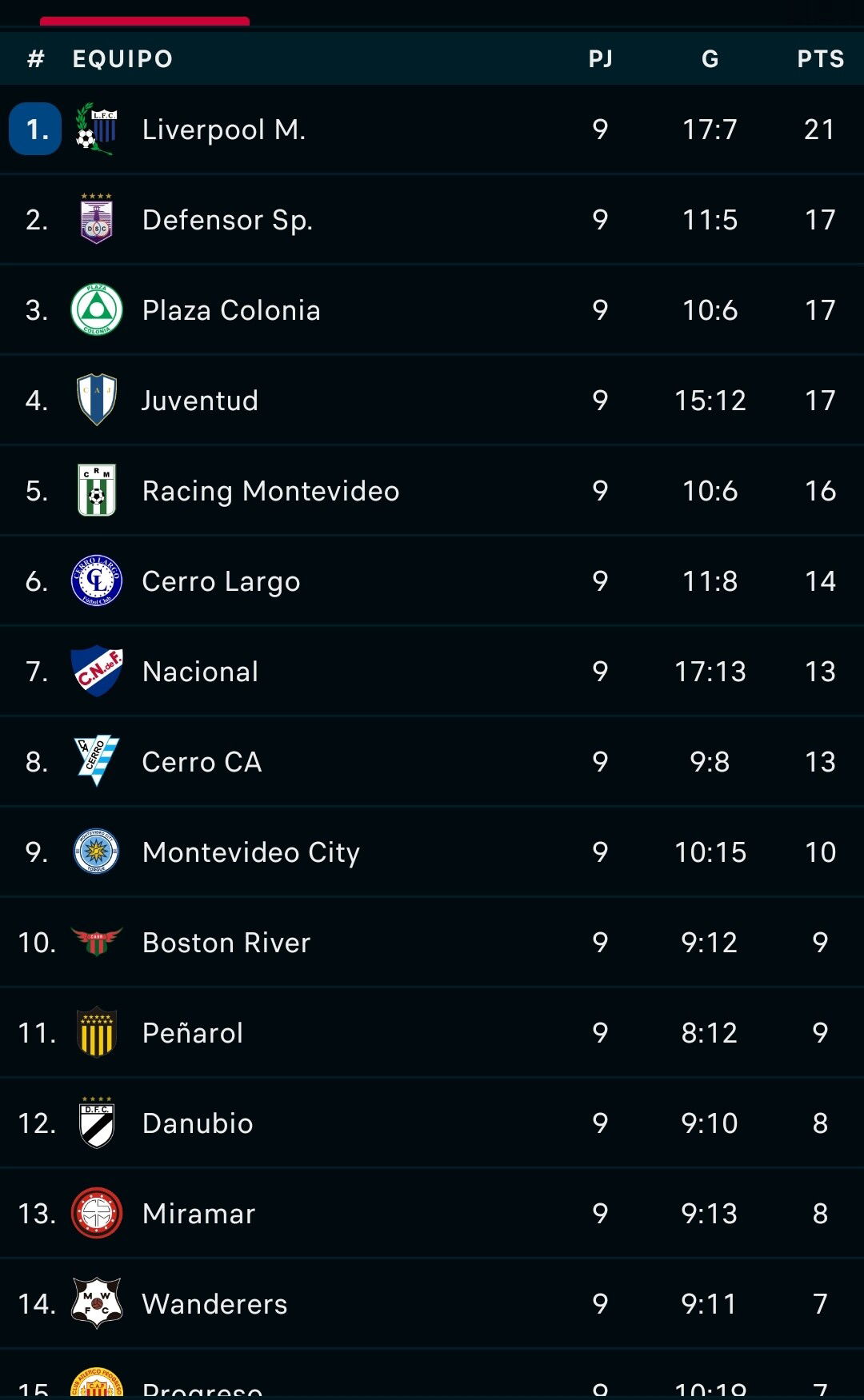View Montevideo City team row

point(432,852)
